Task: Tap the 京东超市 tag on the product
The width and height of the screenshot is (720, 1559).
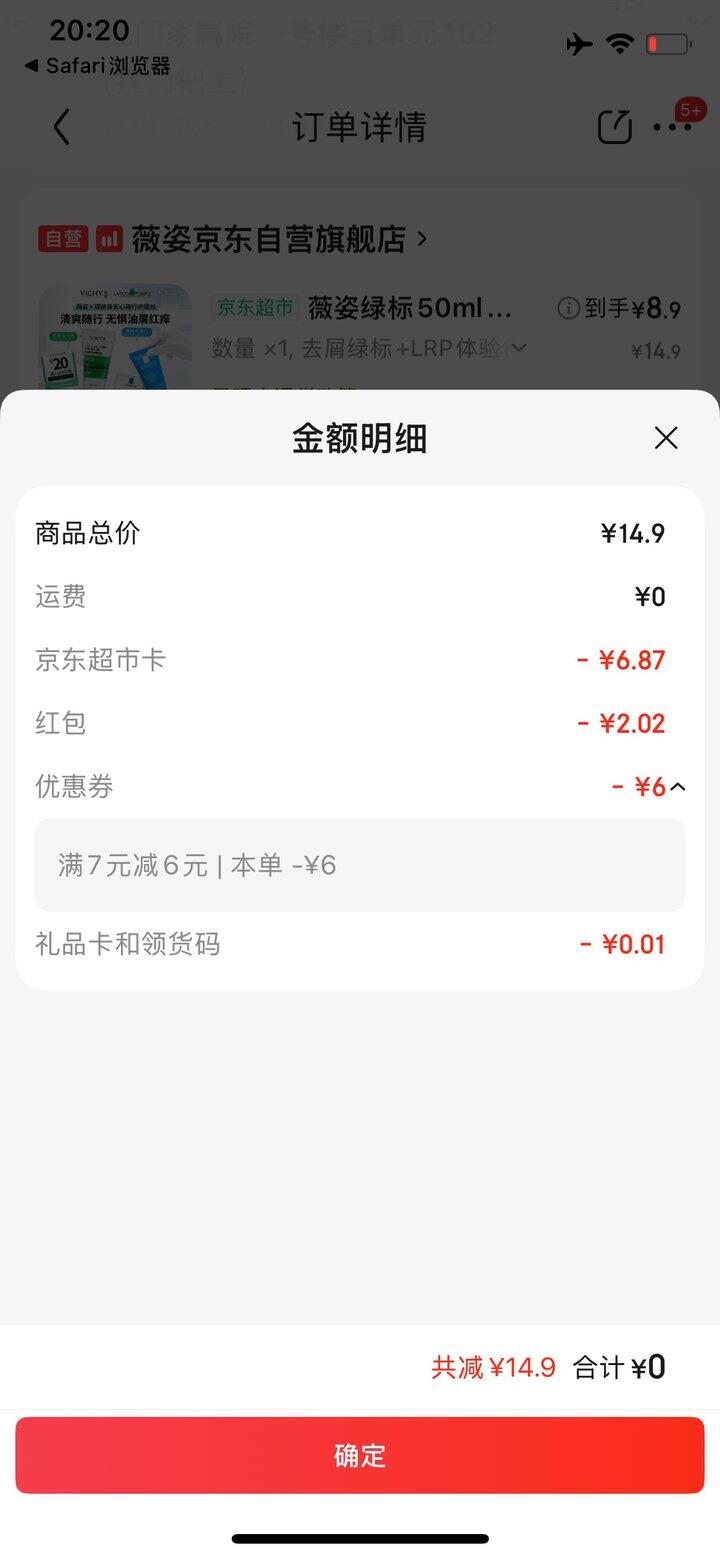Action: [253, 308]
